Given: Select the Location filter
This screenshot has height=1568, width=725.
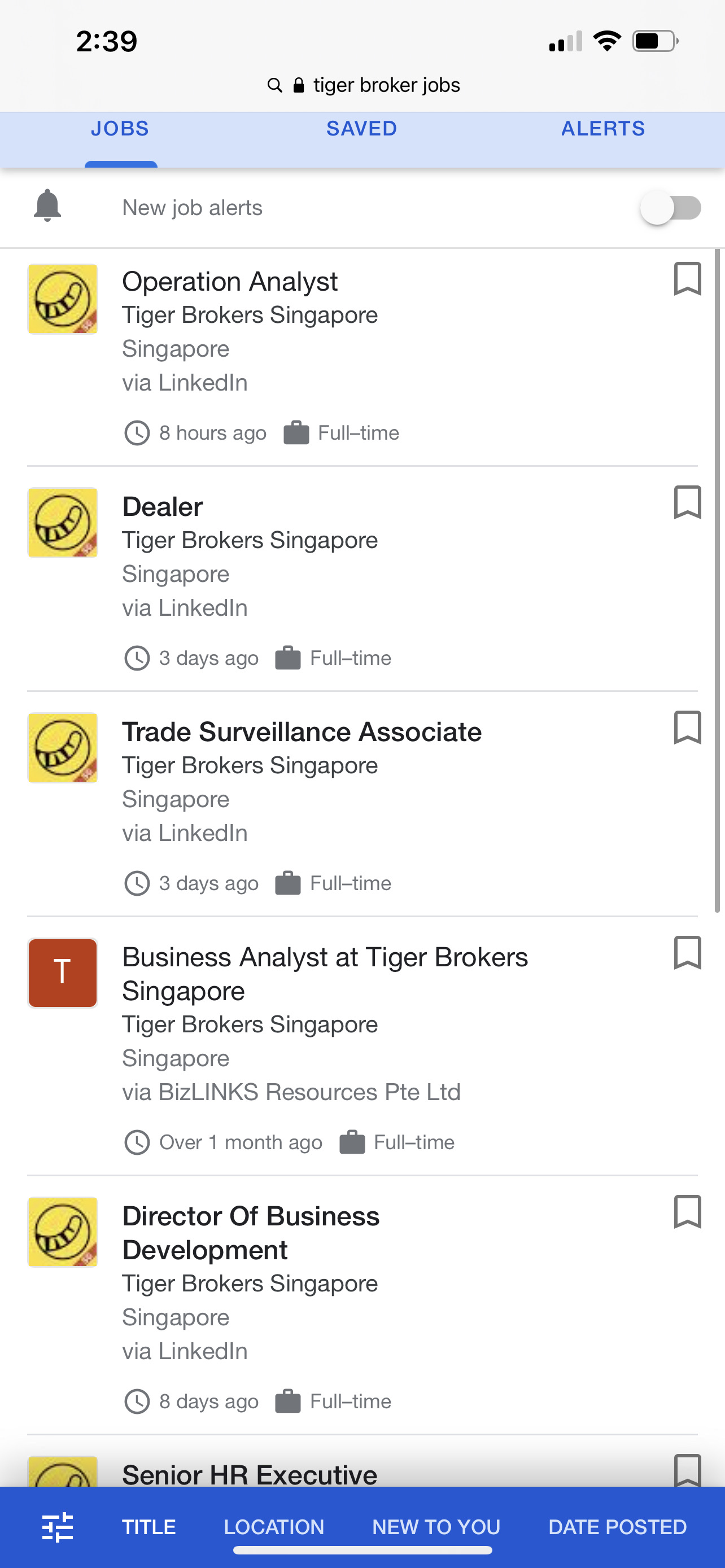Looking at the screenshot, I should pos(274,1527).
